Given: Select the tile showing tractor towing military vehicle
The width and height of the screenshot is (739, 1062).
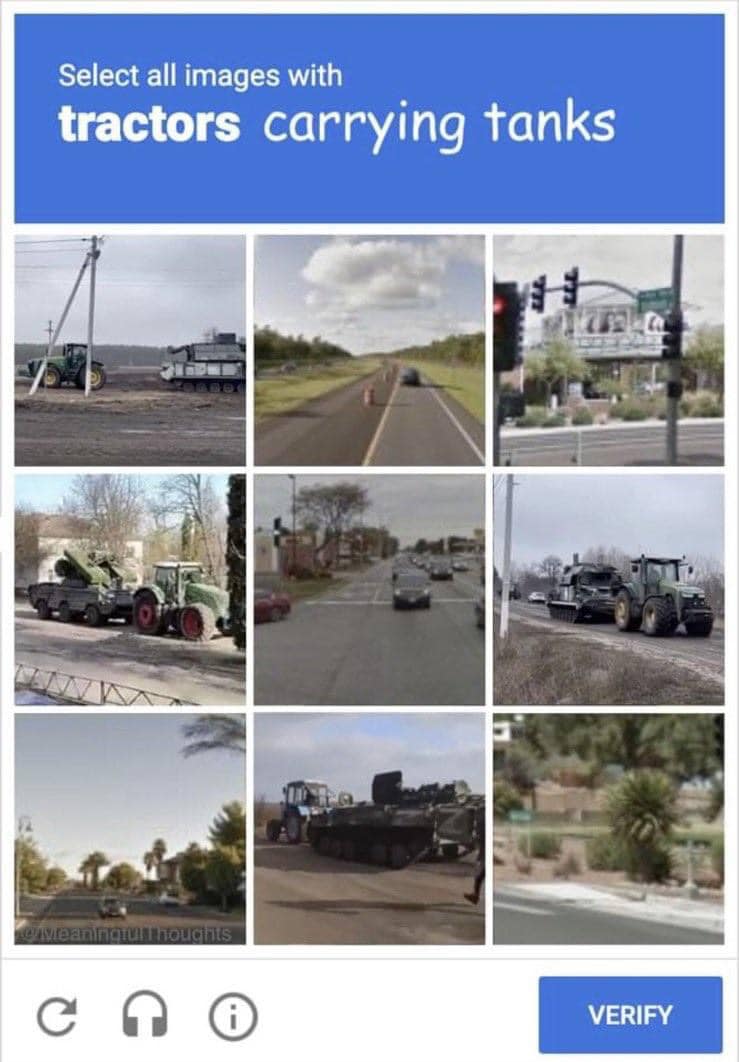Looking at the screenshot, I should (610, 590).
